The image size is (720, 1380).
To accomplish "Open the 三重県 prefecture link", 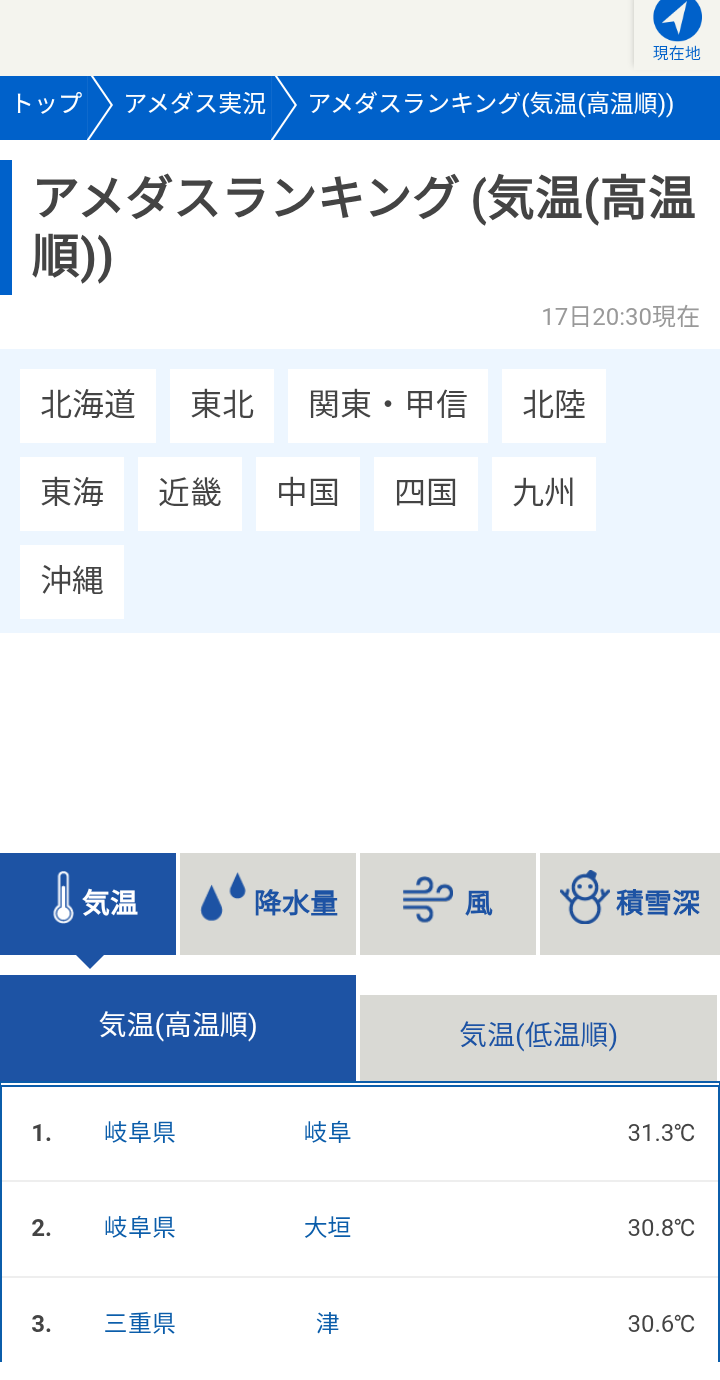I will click(x=140, y=1324).
